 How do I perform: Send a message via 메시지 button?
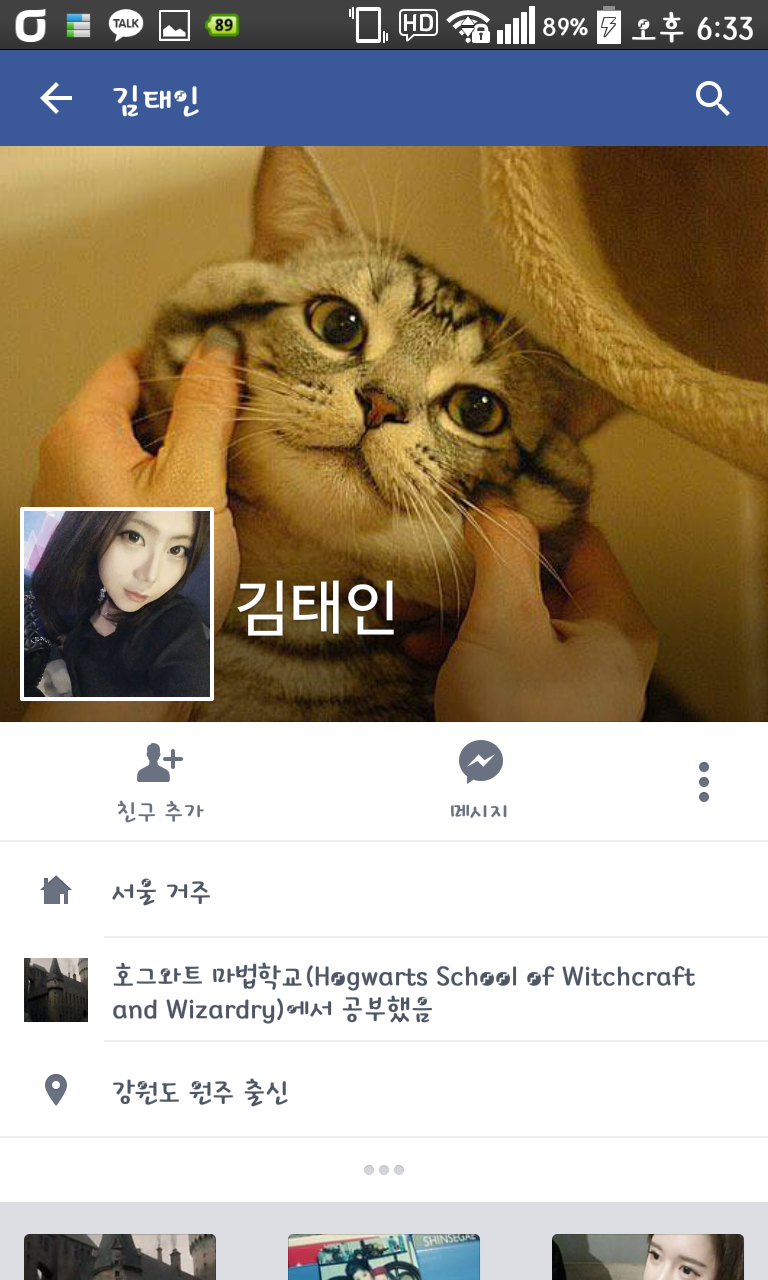480,782
